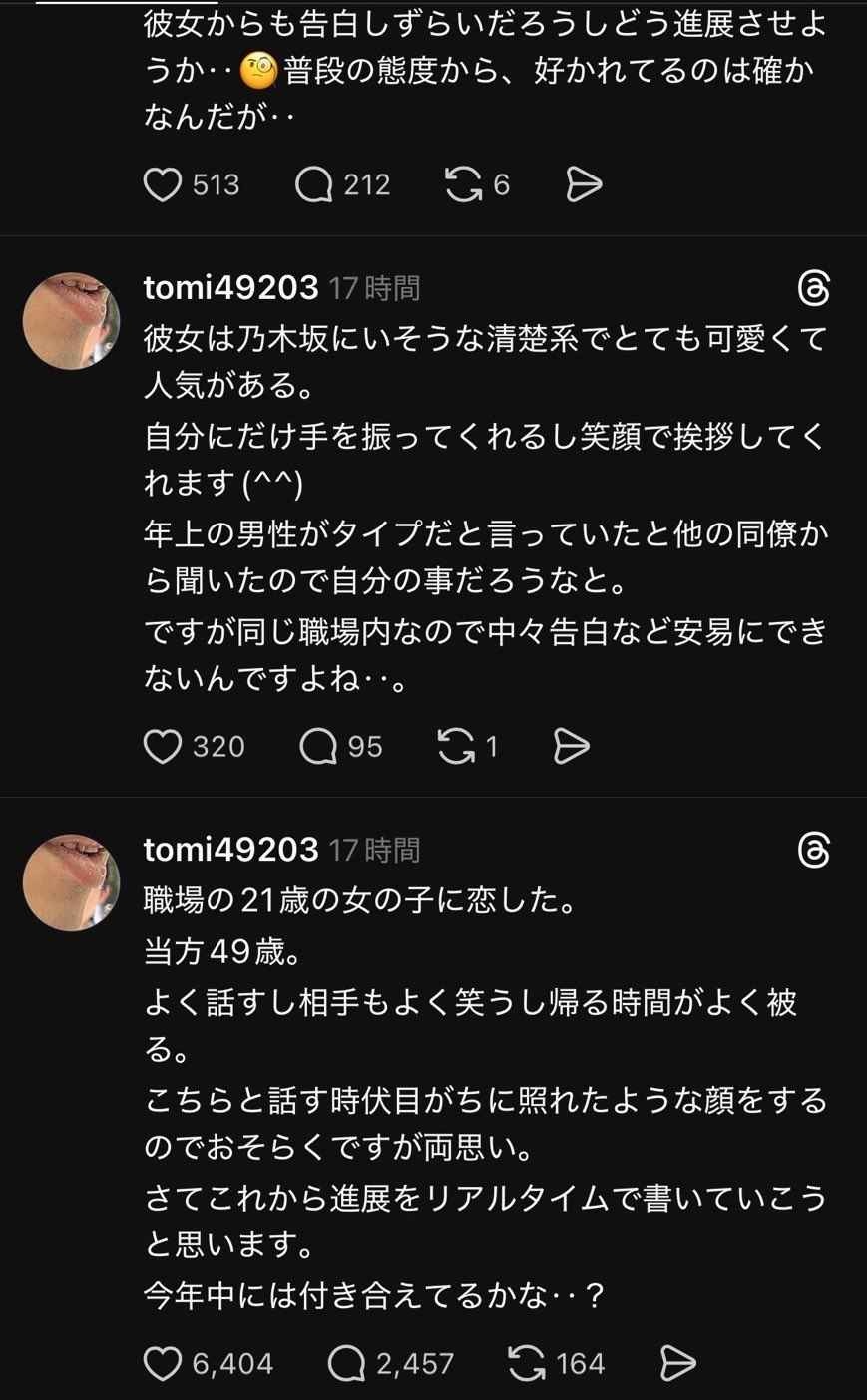Open tomi49203 username on the 職場の21歳 post
The image size is (867, 1400).
pyautogui.click(x=230, y=850)
